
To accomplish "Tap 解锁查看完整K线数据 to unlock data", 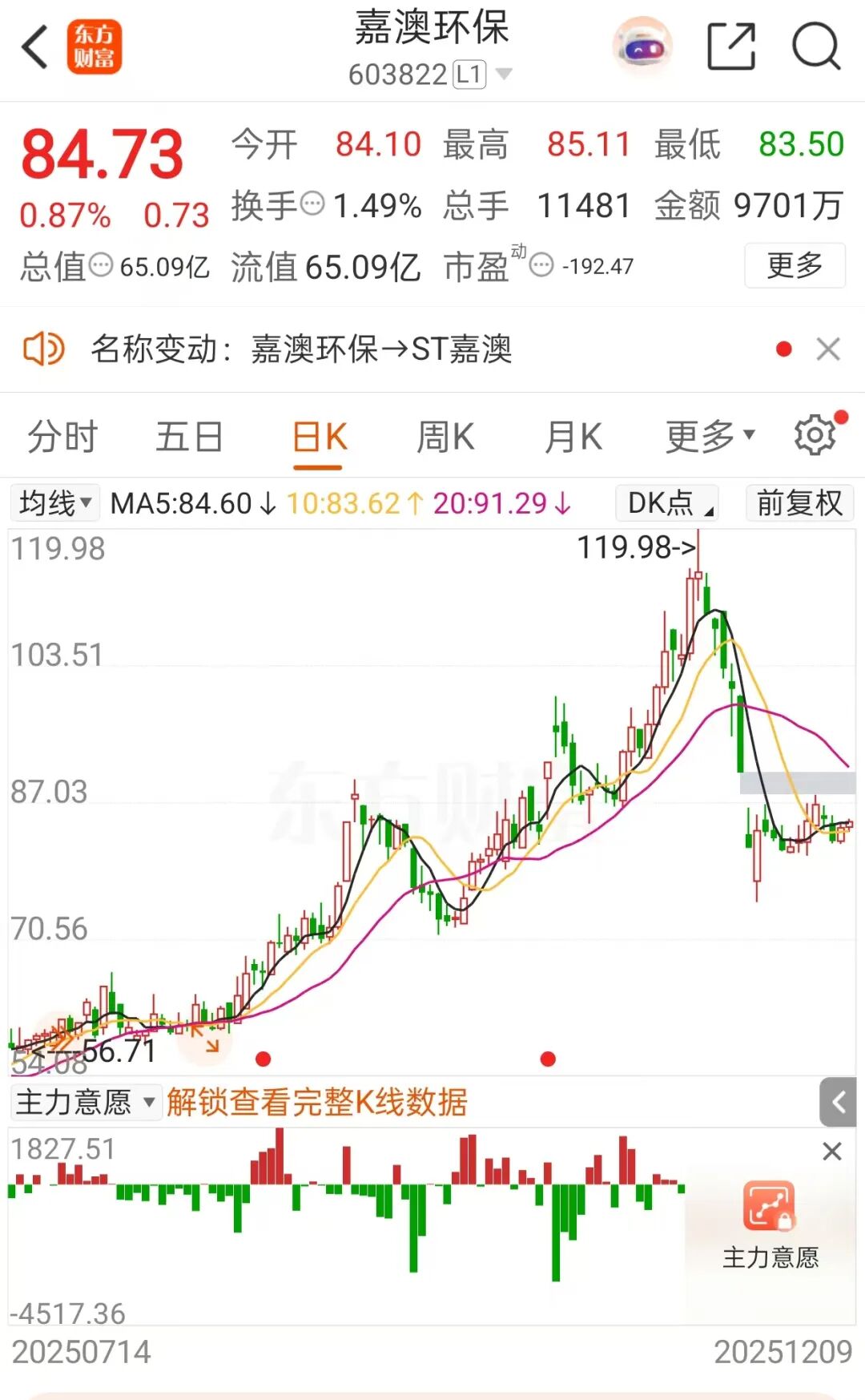I will click(317, 1103).
